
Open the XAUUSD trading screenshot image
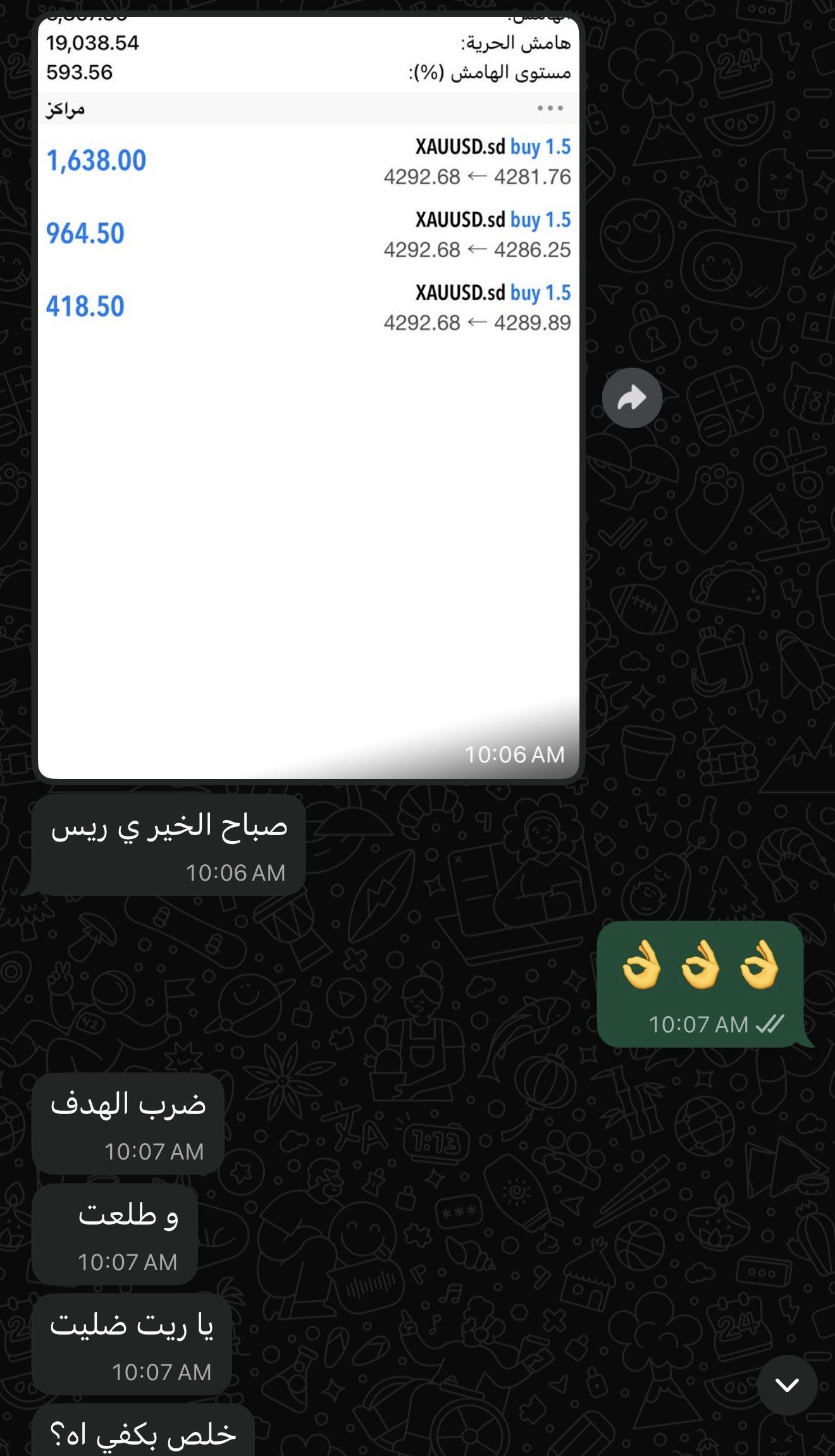(x=308, y=443)
